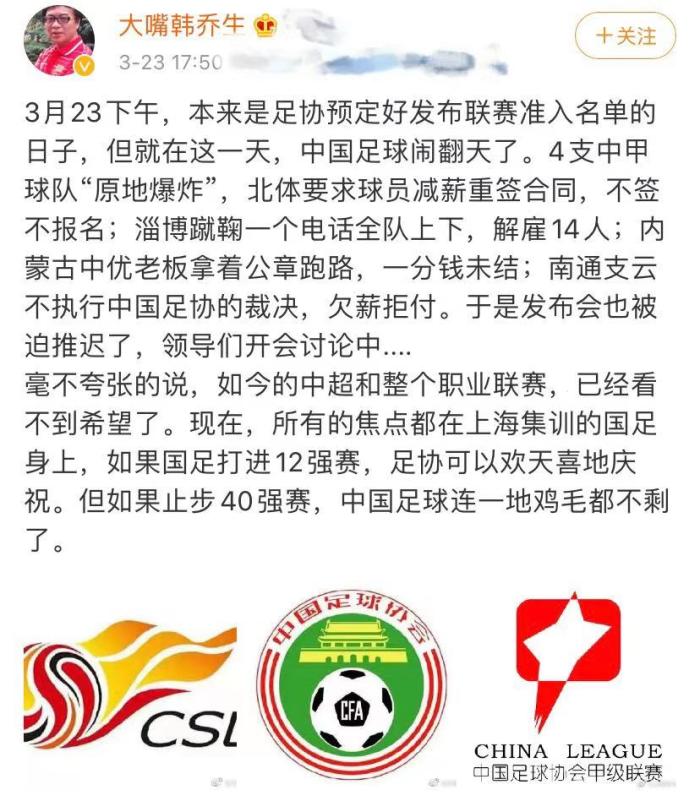Follow 大嘴韩乔生 with the +关注 button
This screenshot has height=801, width=700.
(x=626, y=36)
